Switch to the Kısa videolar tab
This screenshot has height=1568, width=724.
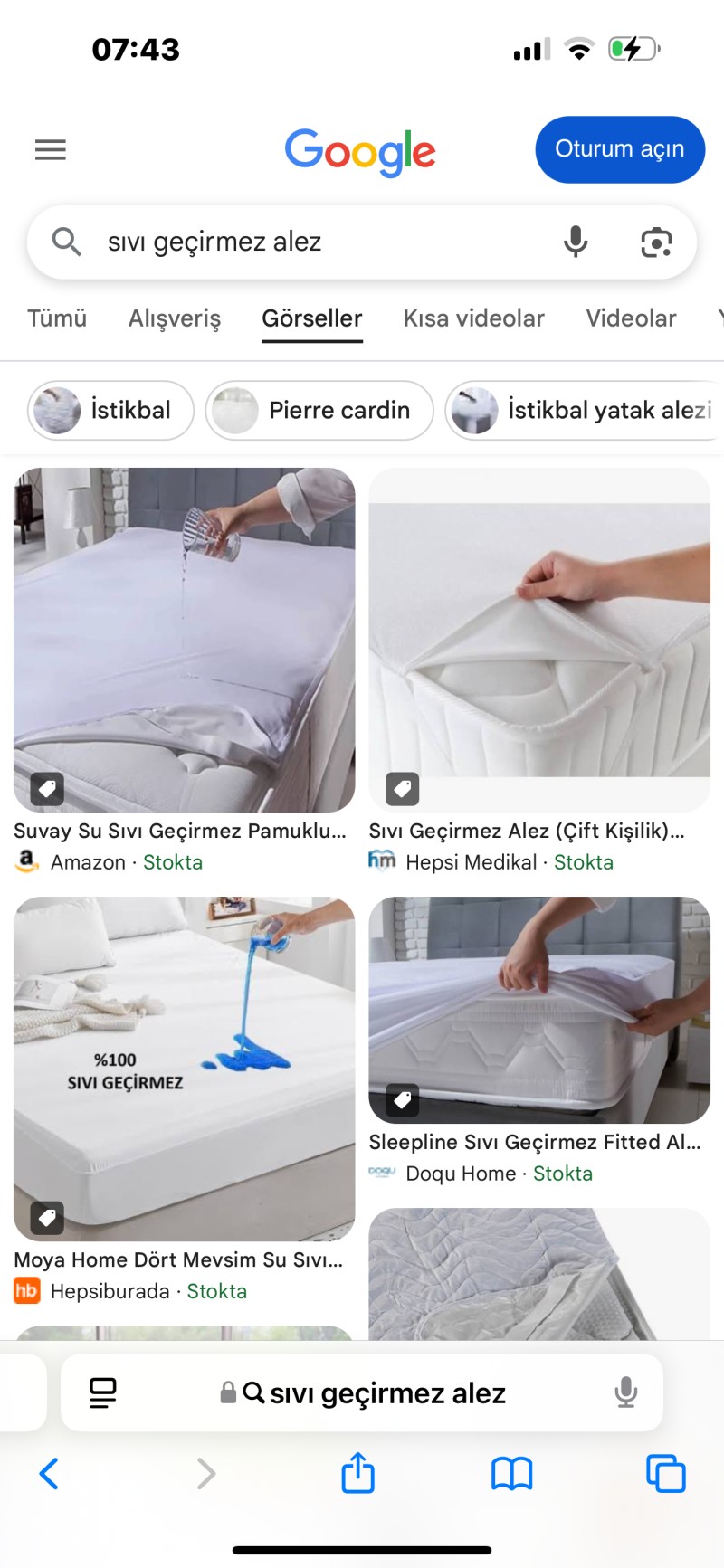473,318
